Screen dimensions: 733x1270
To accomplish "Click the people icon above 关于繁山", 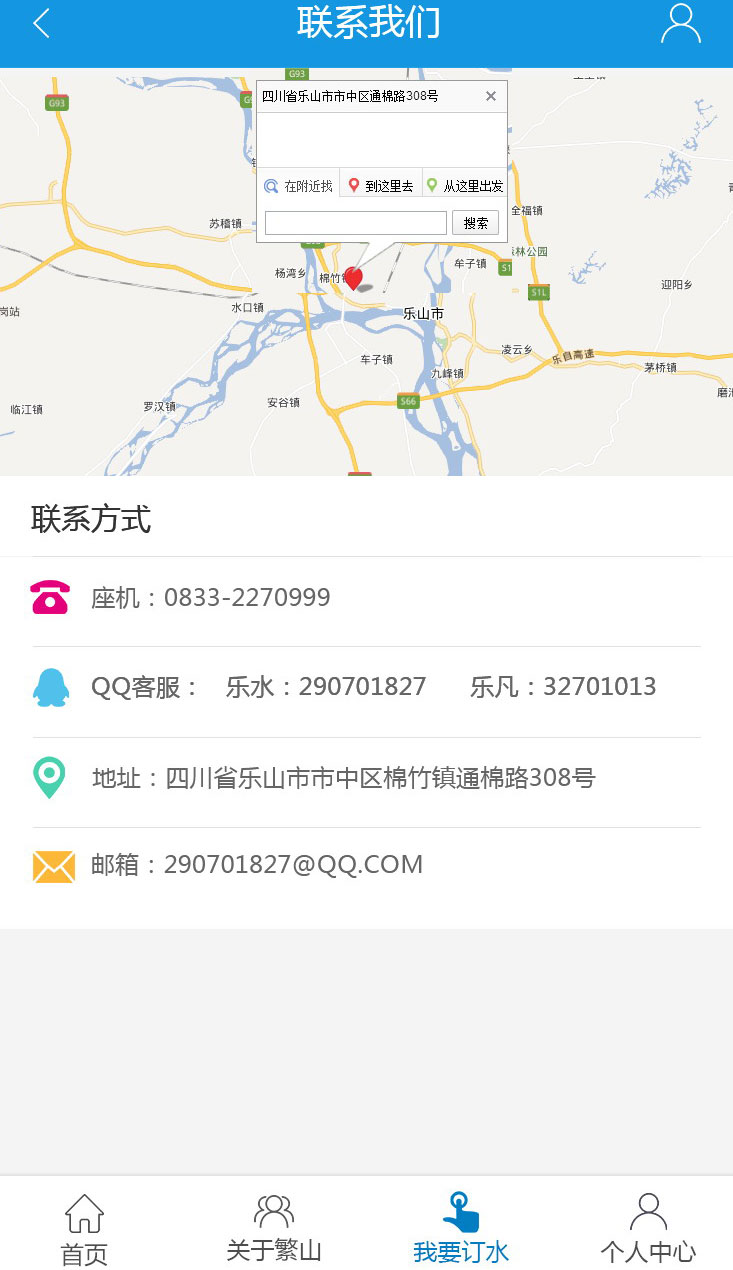I will pos(272,1211).
